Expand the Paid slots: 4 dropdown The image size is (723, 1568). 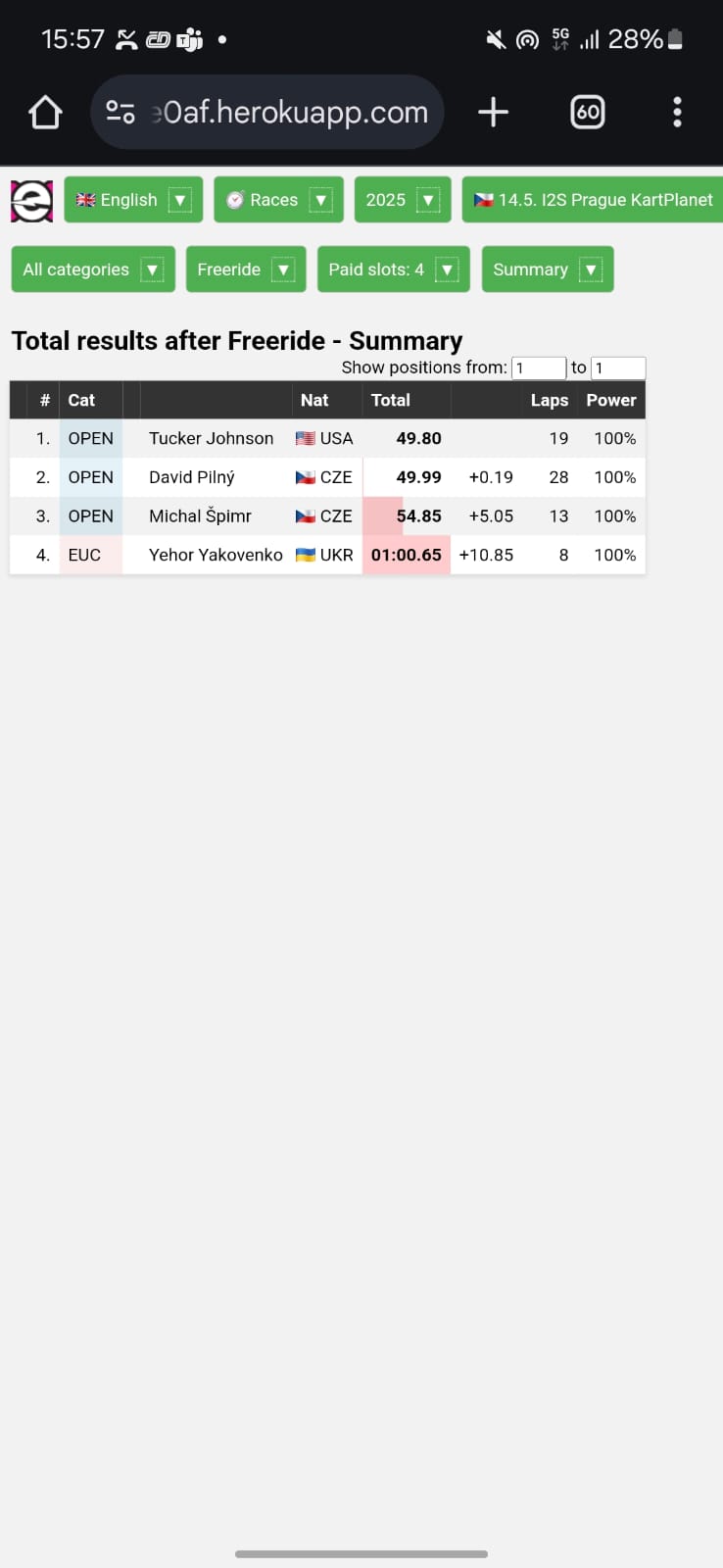point(394,269)
